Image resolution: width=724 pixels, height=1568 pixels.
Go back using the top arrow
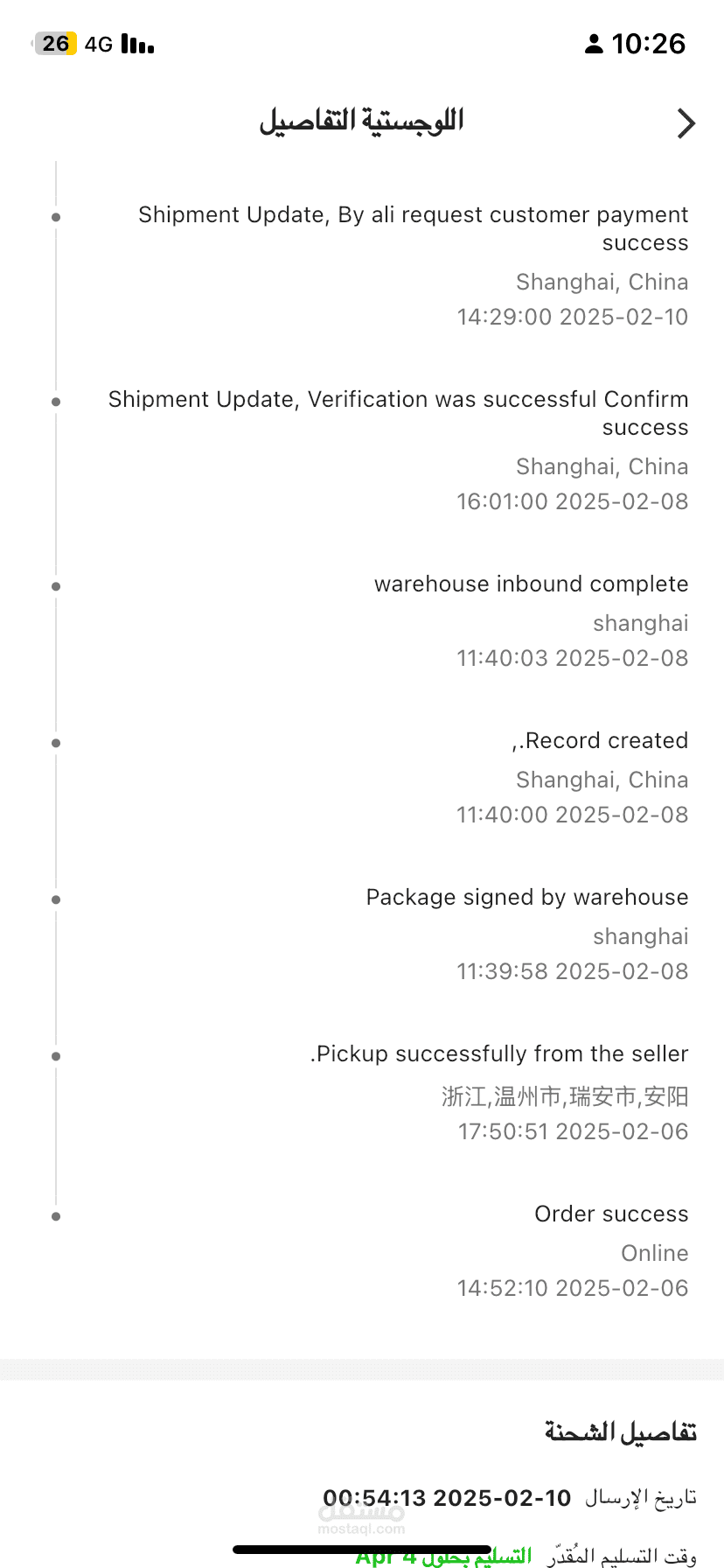point(686,123)
